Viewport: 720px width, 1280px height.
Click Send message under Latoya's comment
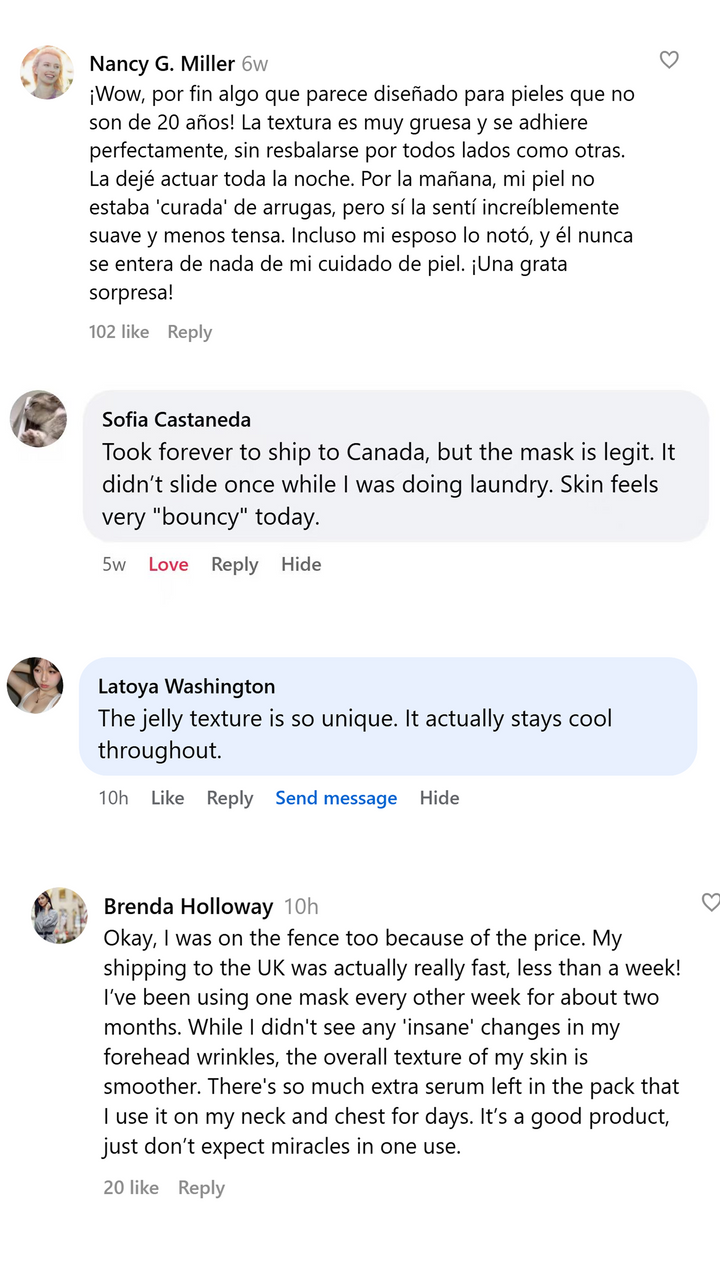[x=336, y=798]
